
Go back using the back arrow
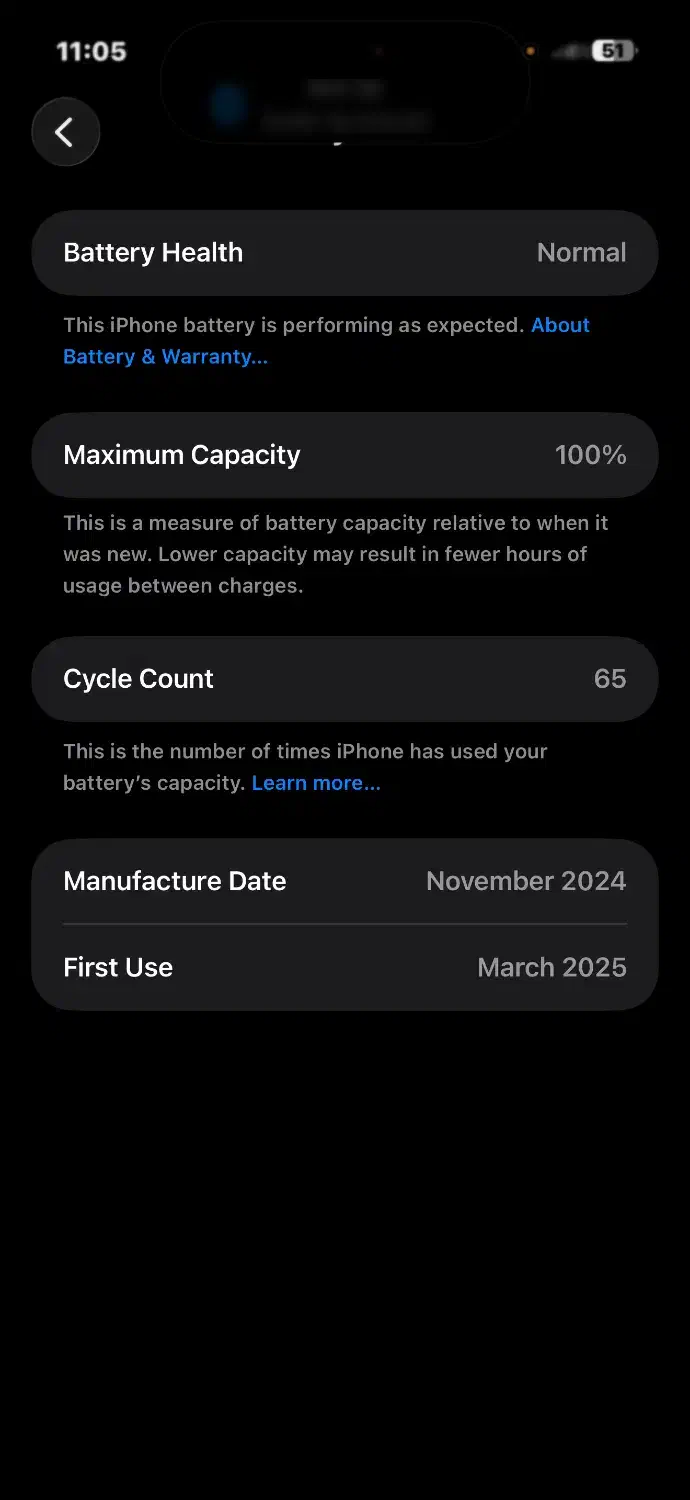click(65, 132)
